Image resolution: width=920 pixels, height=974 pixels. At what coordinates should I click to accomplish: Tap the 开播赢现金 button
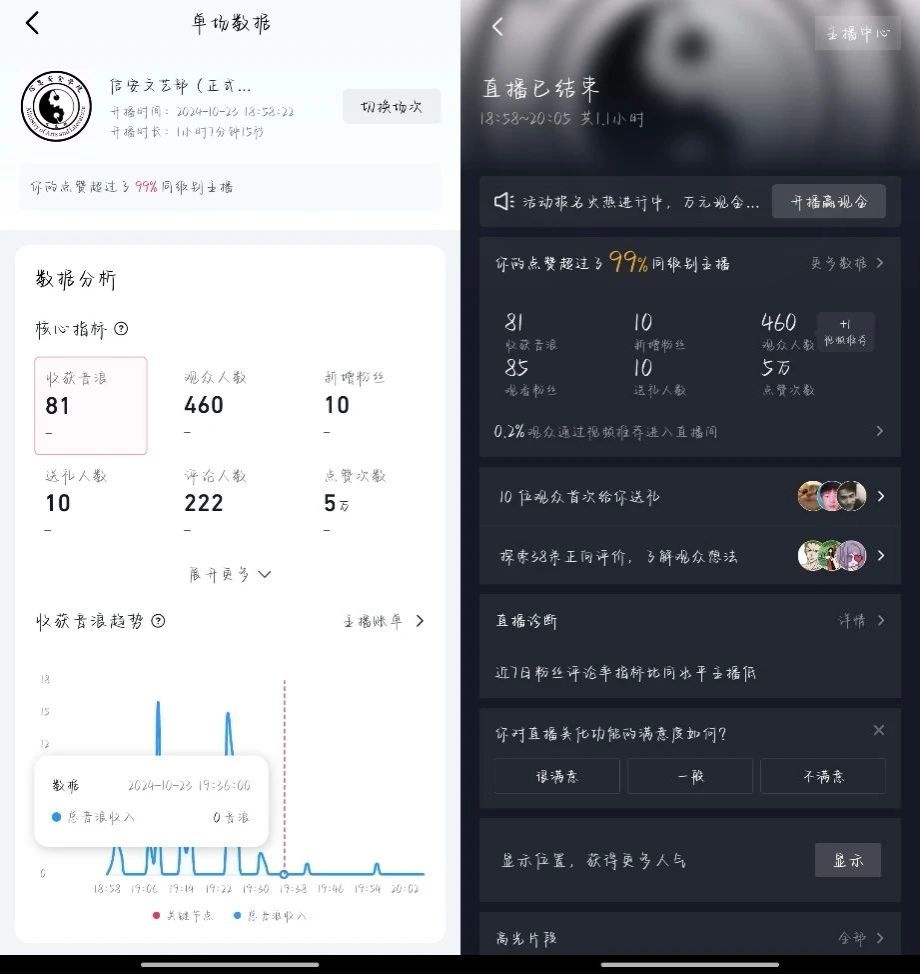pos(828,202)
